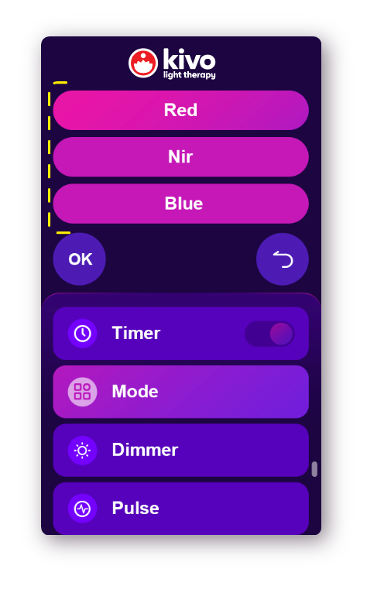
Task: Toggle the Timer switch
Action: pos(269,334)
